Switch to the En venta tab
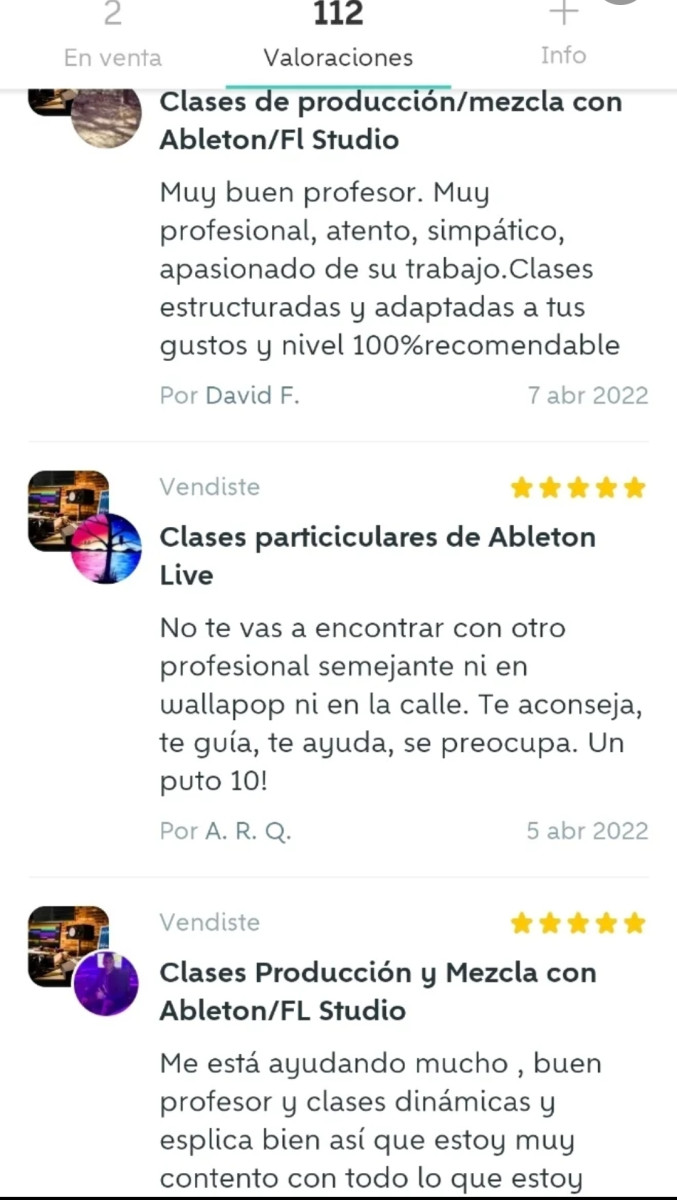The height and width of the screenshot is (1200, 677). 112,40
